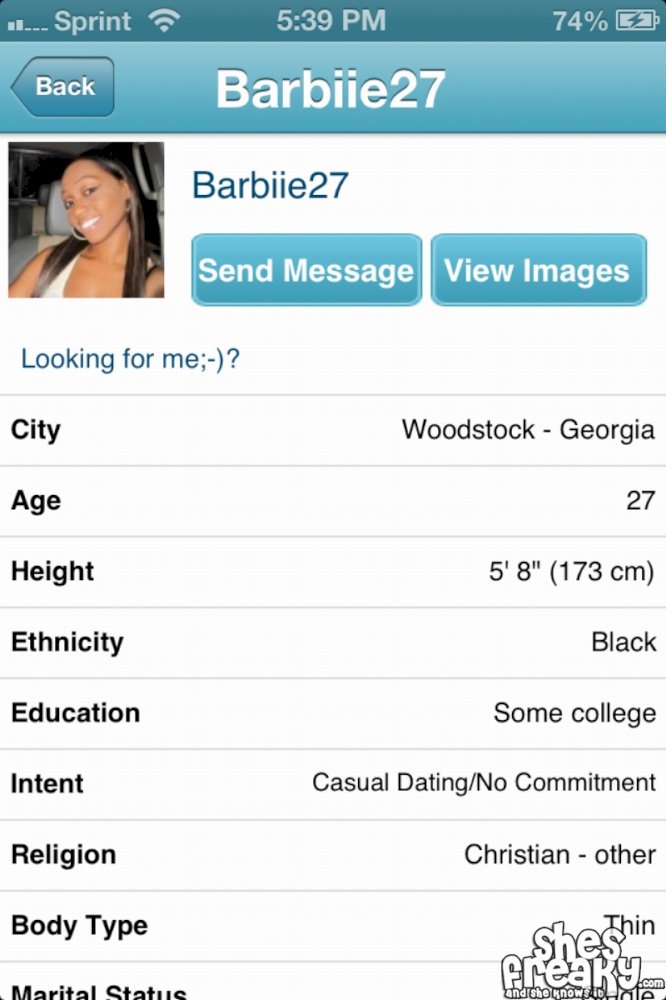Enlarge Barbiie27's profile photo
666x1000 pixels.
click(x=86, y=220)
